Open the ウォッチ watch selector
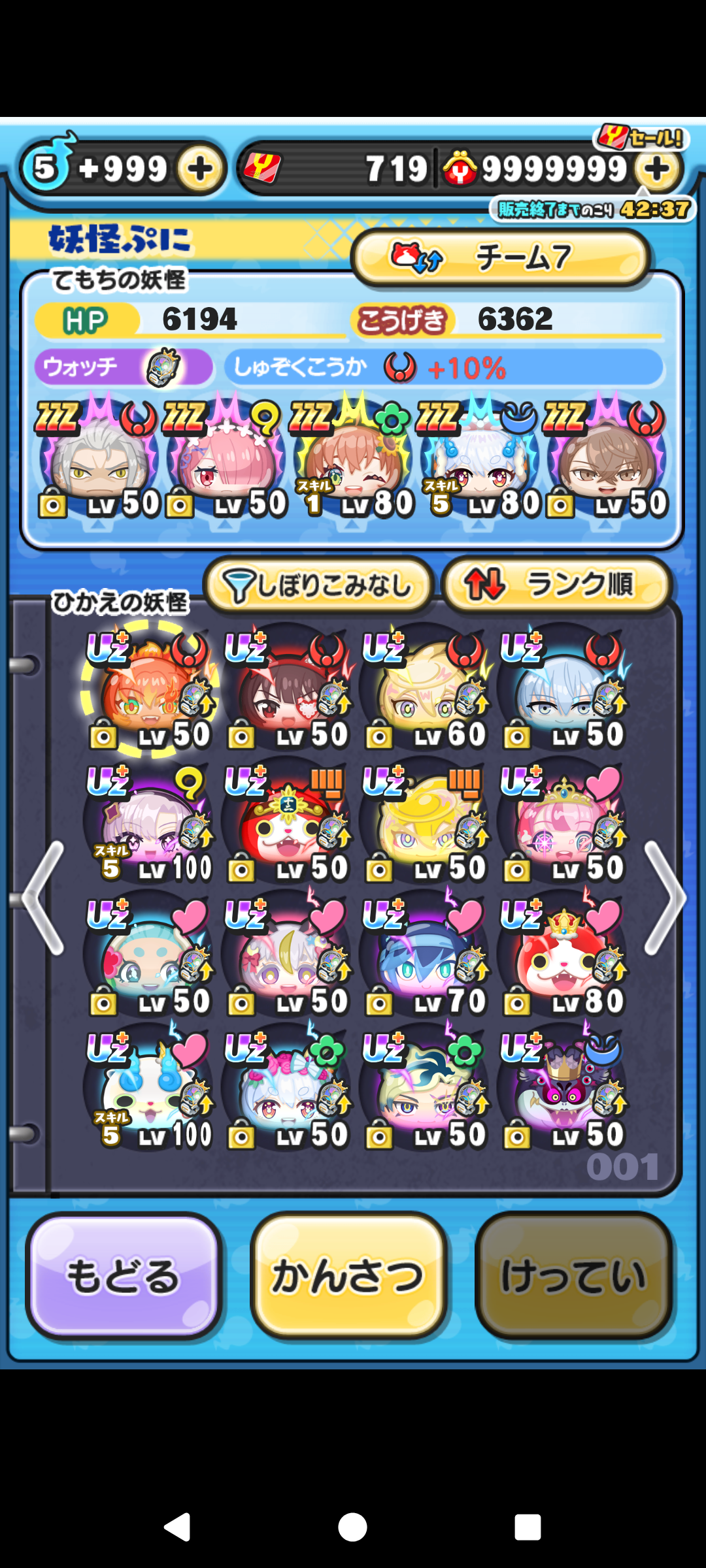706x1568 pixels. pos(124,367)
